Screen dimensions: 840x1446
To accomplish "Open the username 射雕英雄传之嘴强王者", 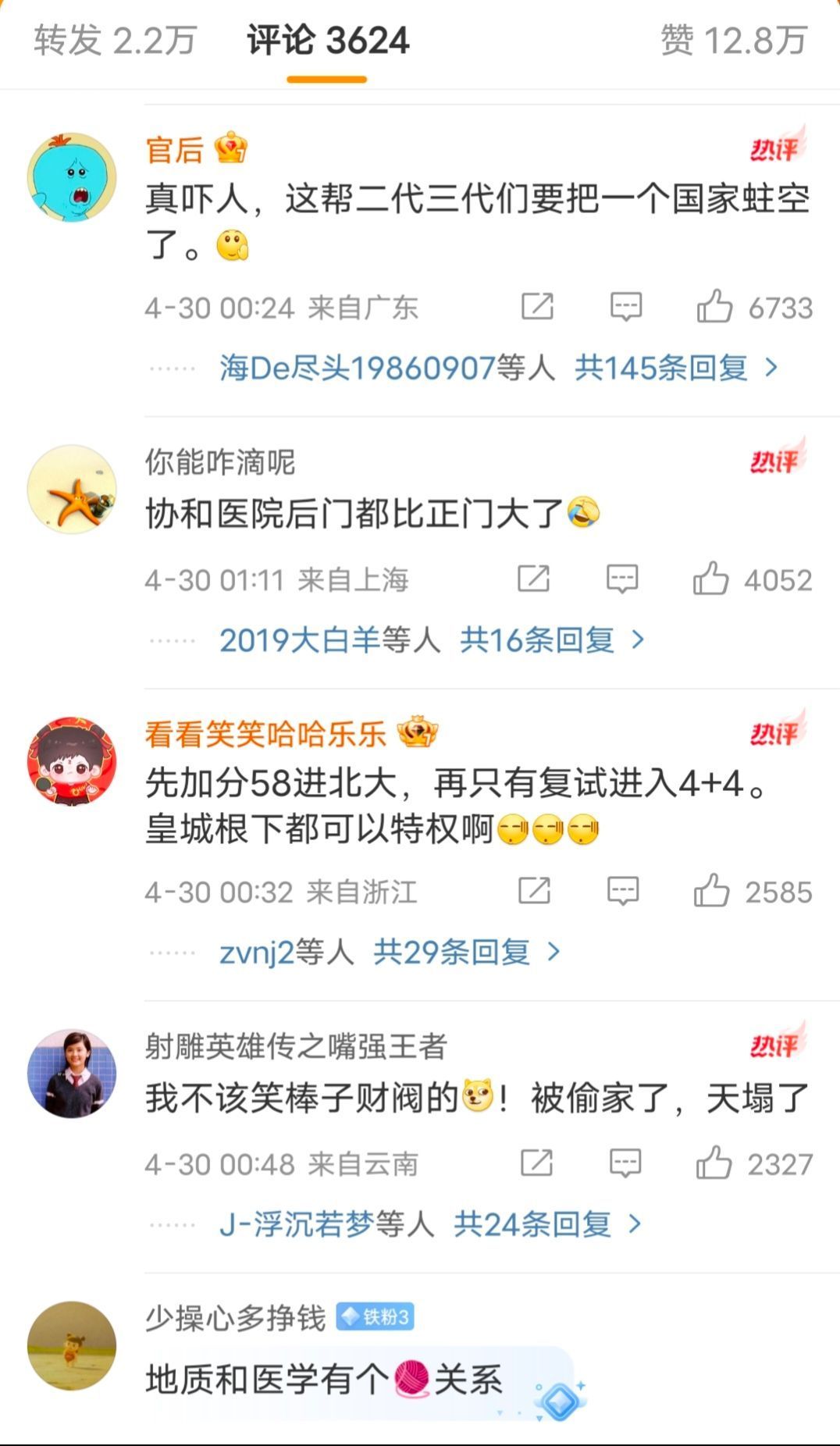I will tap(296, 1045).
